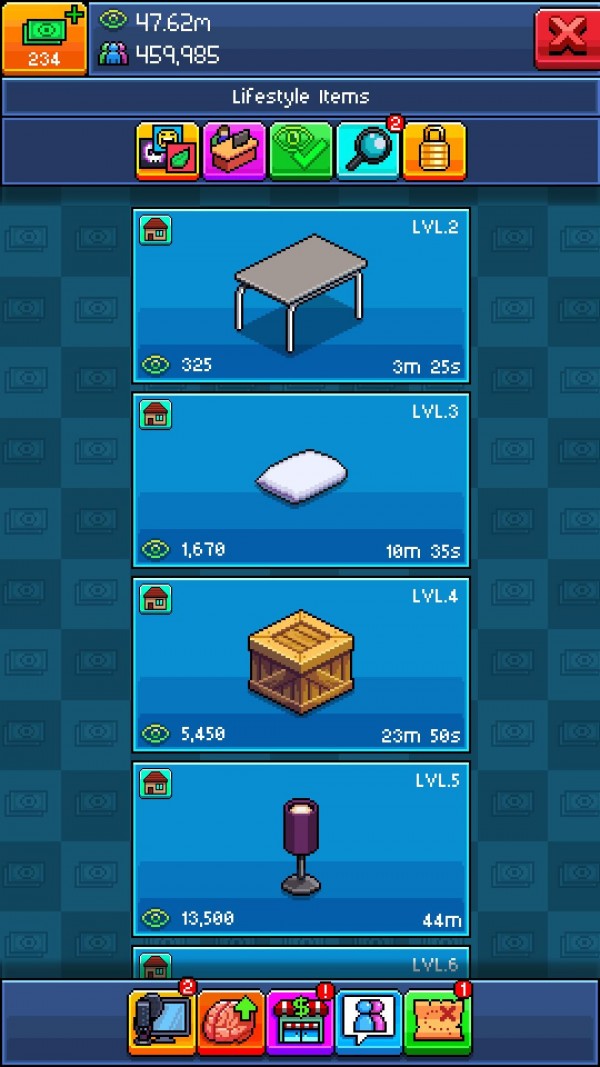Open the brain upgrades button

(x=231, y=1022)
